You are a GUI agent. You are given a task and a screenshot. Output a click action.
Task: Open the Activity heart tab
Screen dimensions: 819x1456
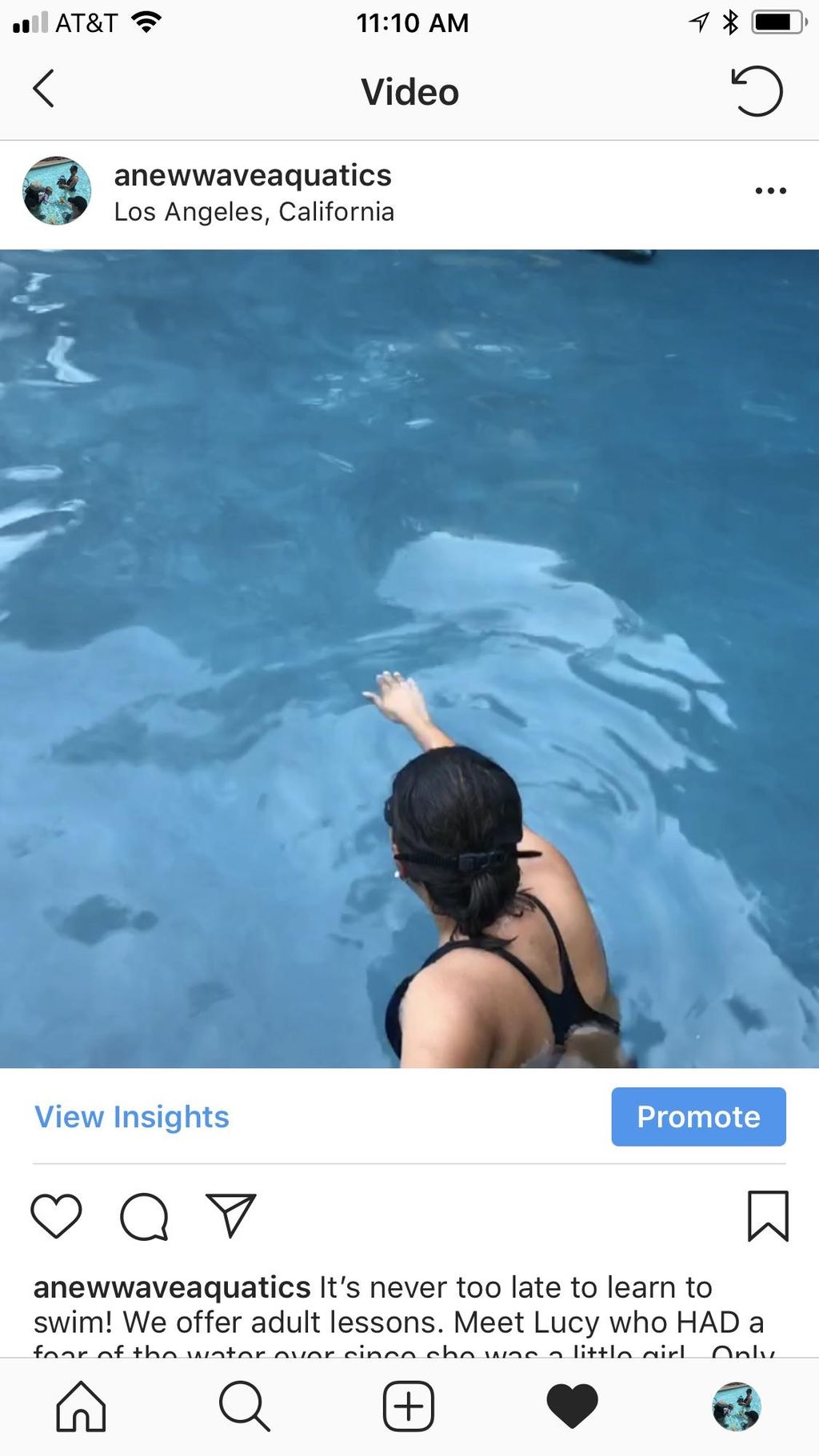click(572, 1406)
